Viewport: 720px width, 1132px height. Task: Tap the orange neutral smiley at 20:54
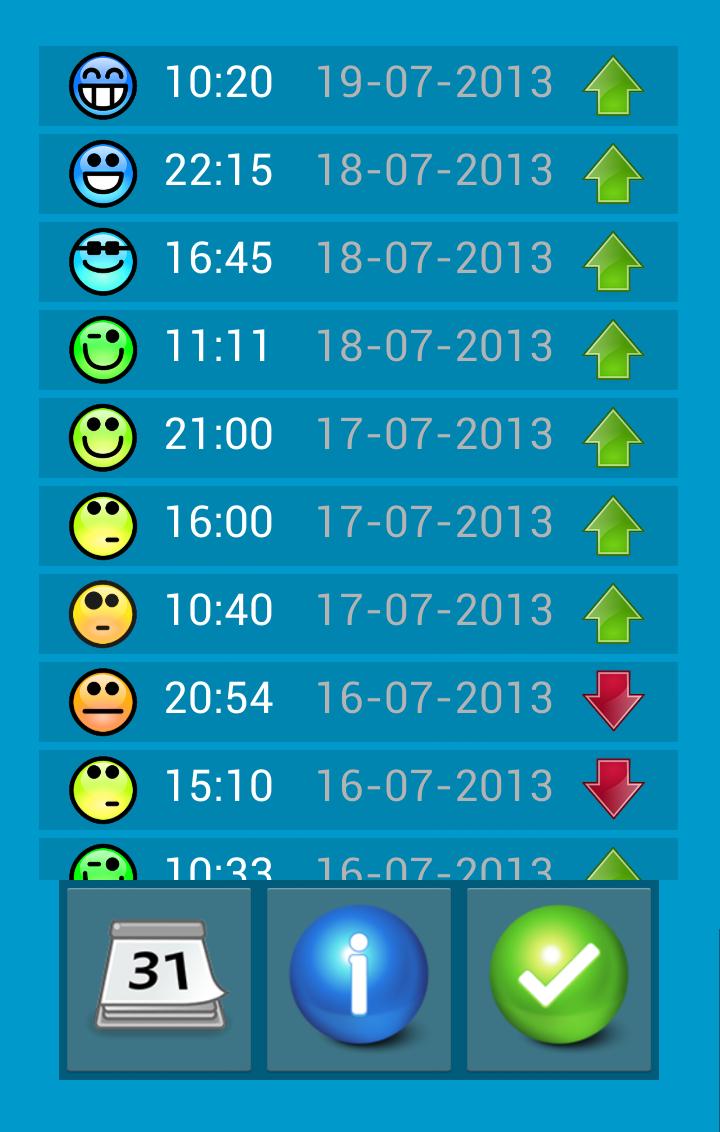click(x=103, y=699)
